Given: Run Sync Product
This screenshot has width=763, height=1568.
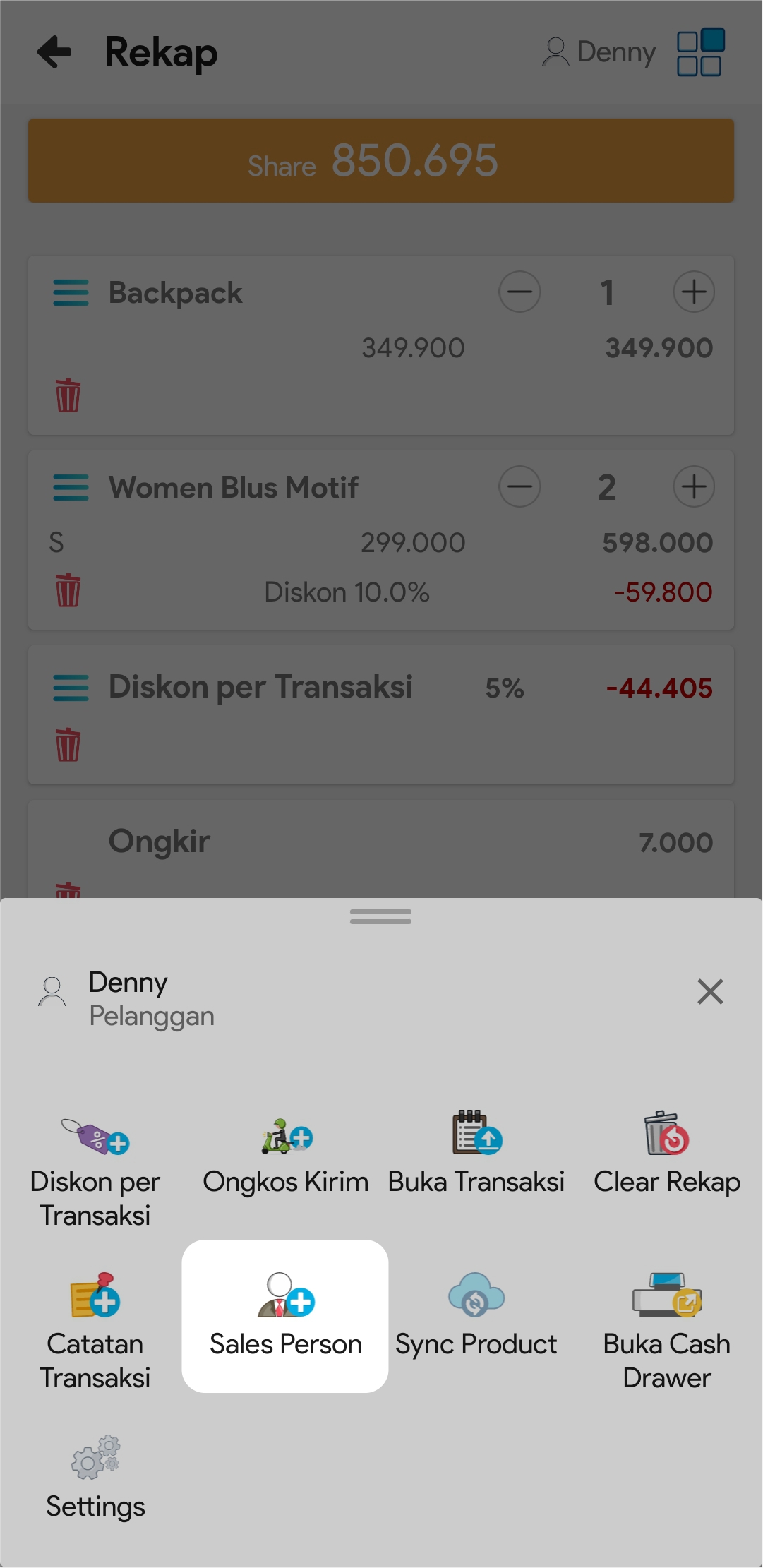Looking at the screenshot, I should tap(476, 1315).
